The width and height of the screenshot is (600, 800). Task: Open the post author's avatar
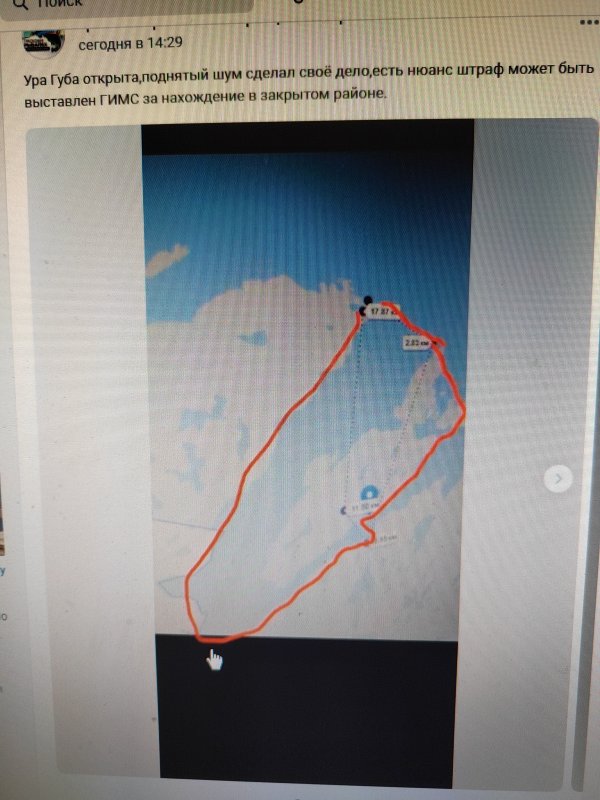click(x=44, y=42)
